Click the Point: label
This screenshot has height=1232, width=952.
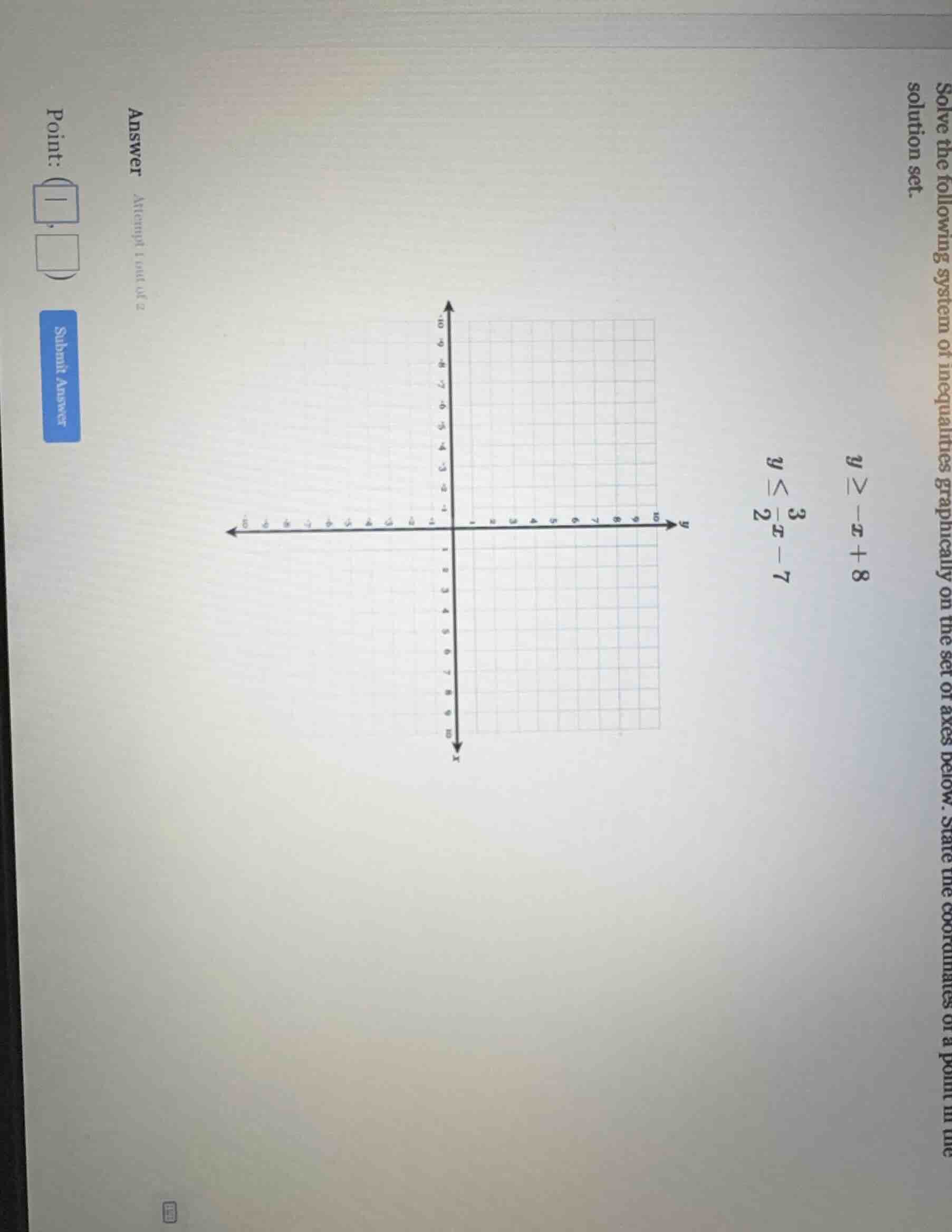(x=54, y=136)
